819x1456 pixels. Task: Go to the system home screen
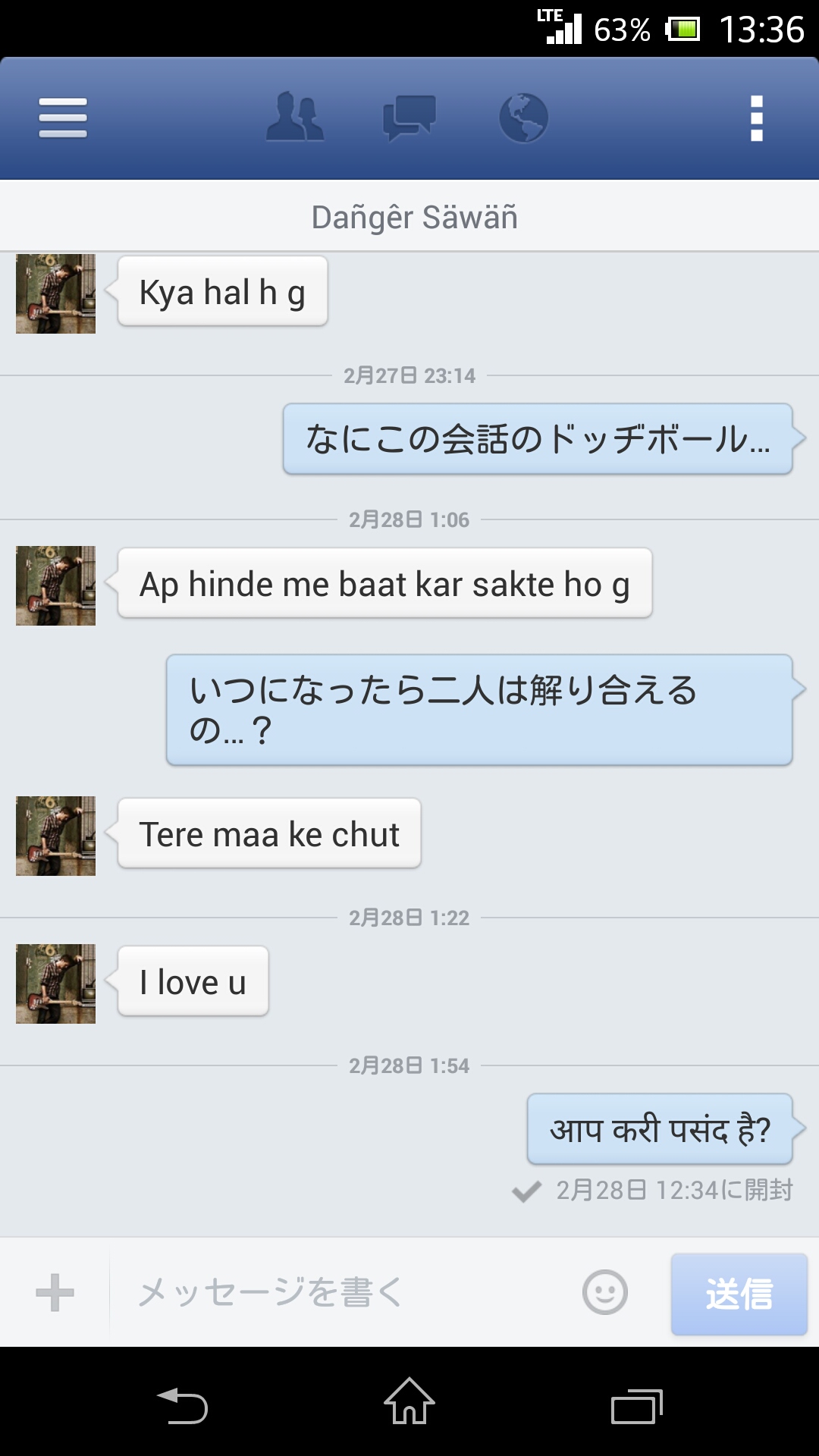point(409,1401)
